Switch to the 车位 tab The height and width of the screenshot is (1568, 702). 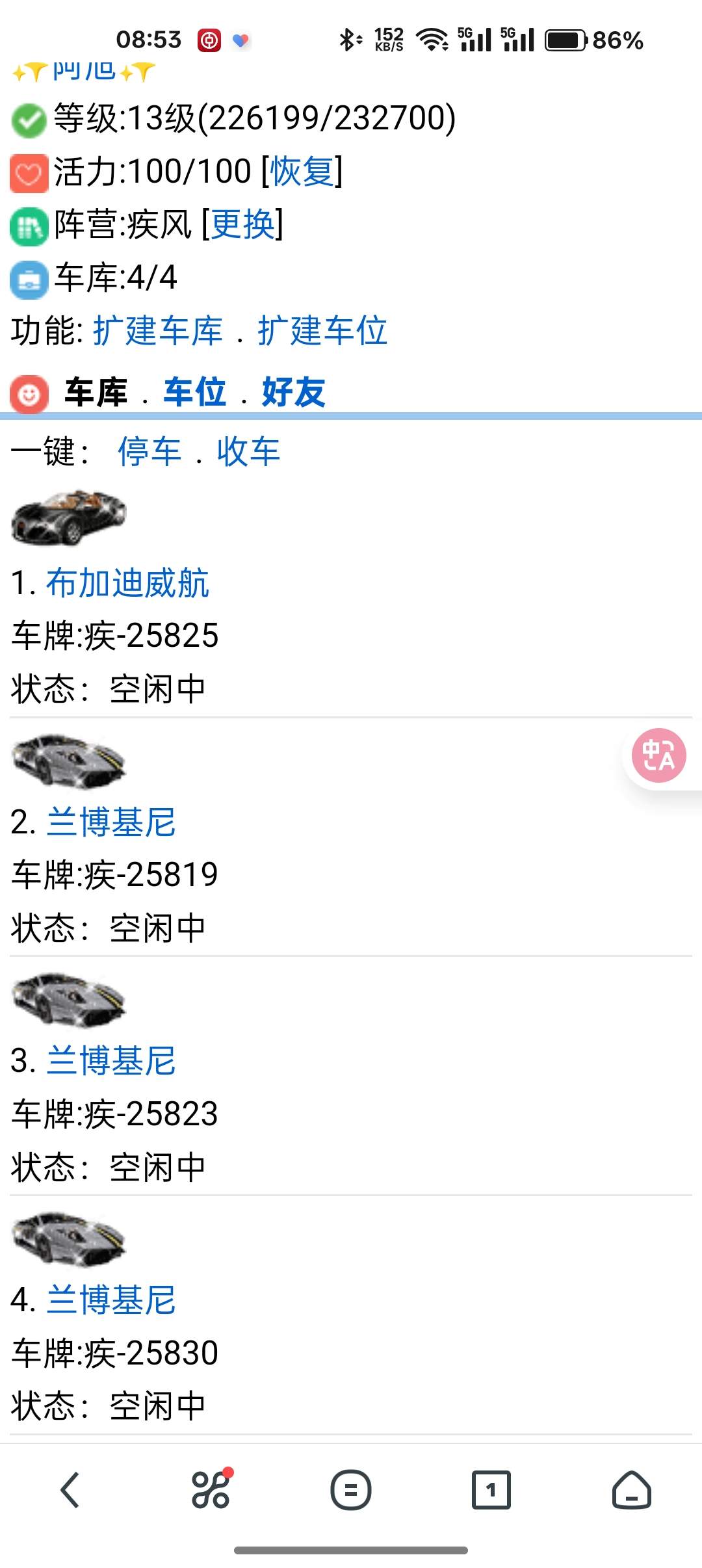pos(194,393)
